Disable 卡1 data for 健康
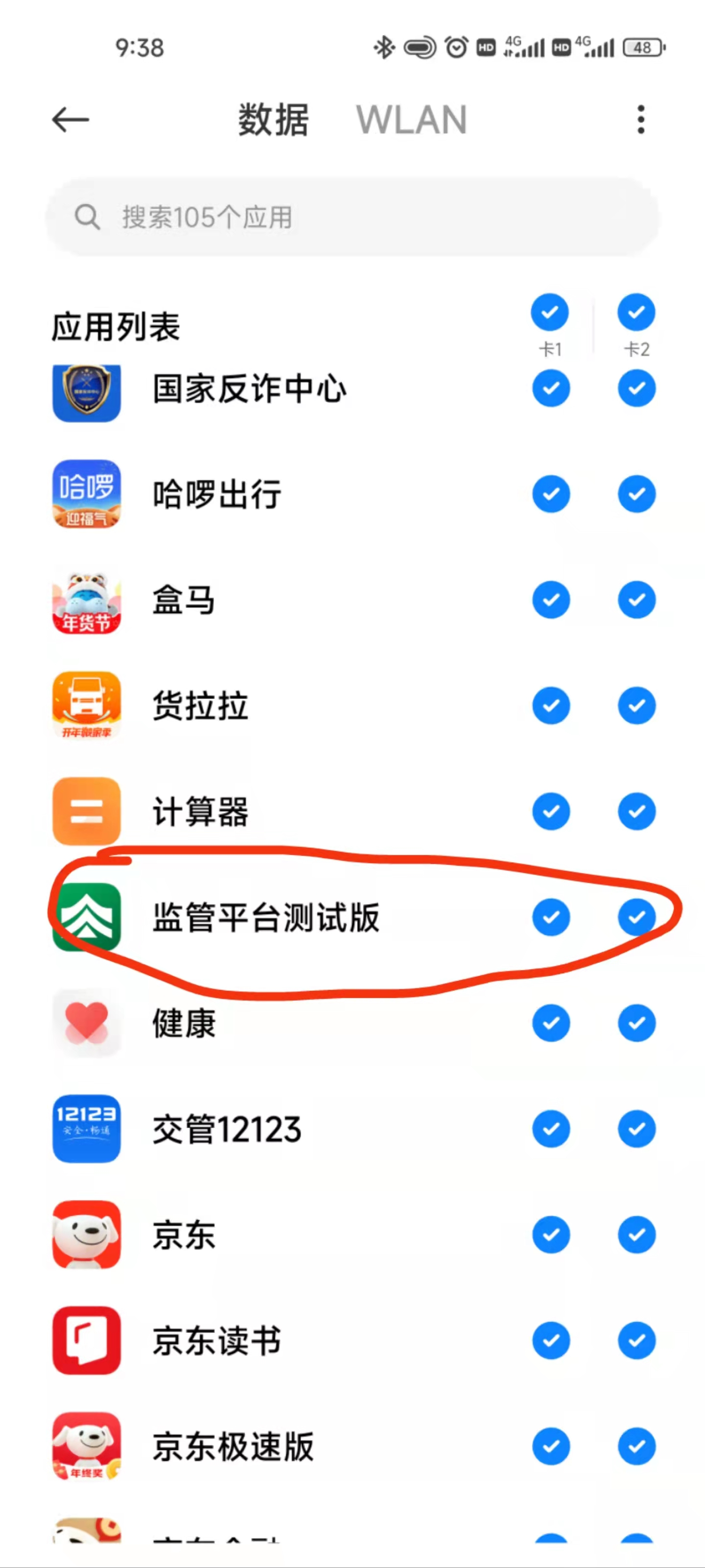The width and height of the screenshot is (705, 1568). click(550, 1023)
